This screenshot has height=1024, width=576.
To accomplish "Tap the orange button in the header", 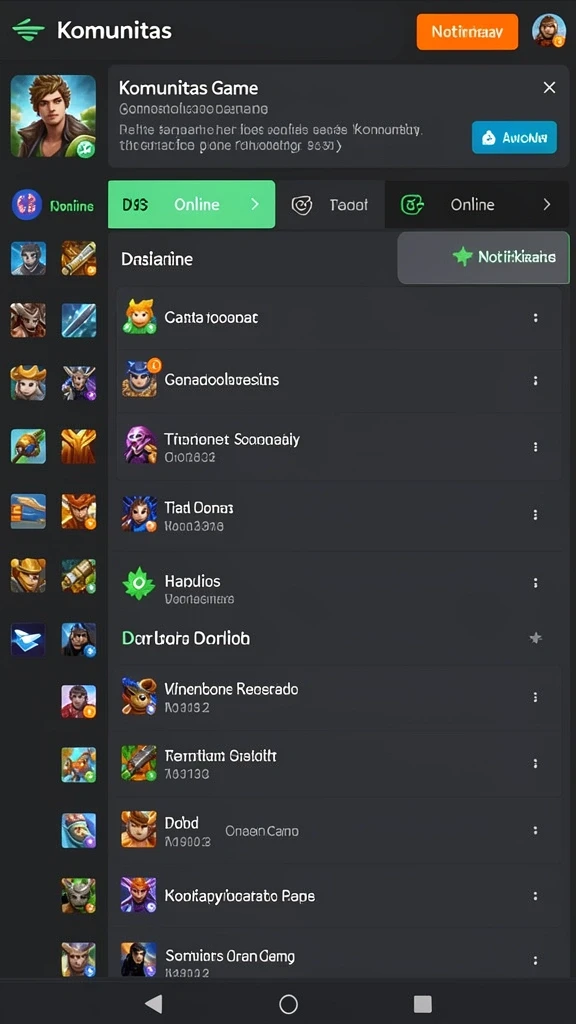I will pyautogui.click(x=467, y=32).
